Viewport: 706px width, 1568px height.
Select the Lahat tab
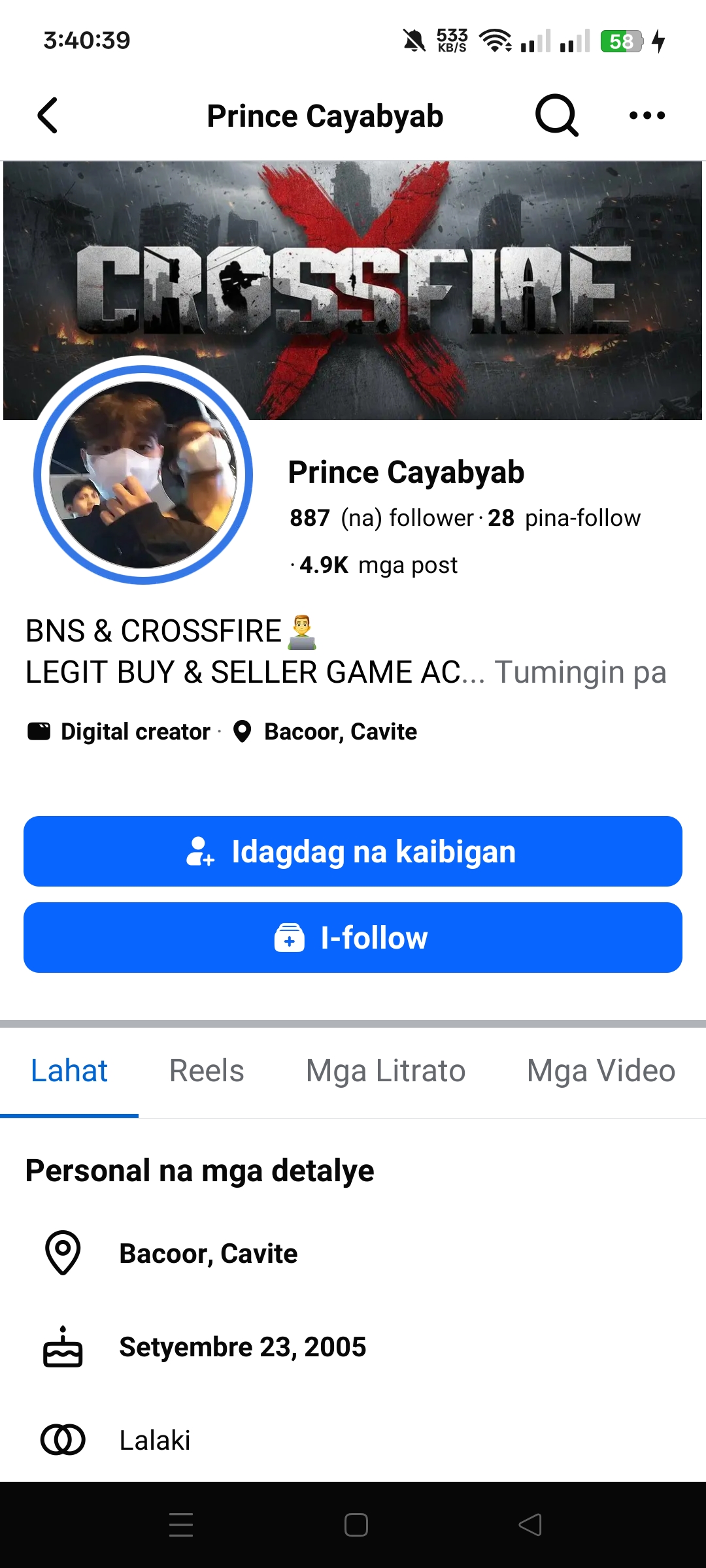pyautogui.click(x=69, y=1071)
